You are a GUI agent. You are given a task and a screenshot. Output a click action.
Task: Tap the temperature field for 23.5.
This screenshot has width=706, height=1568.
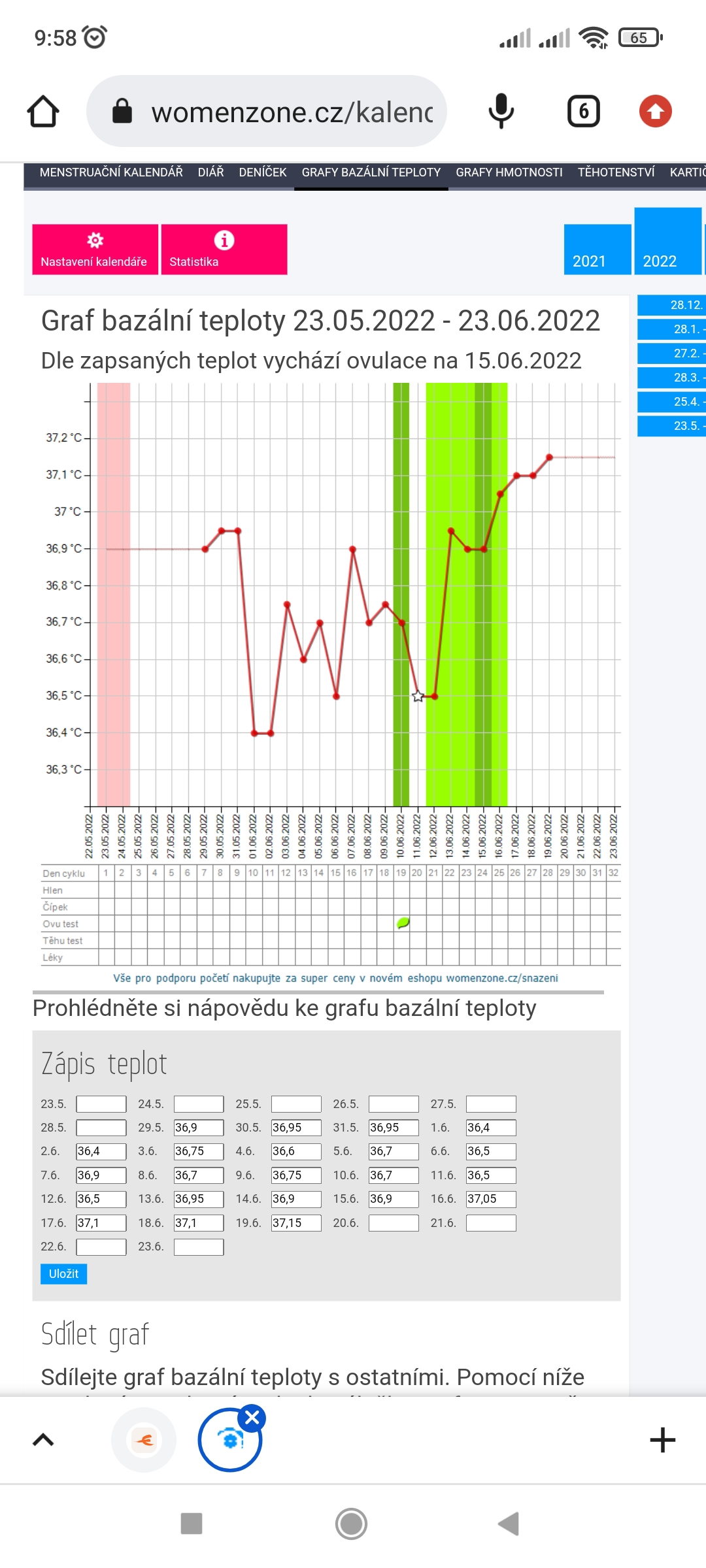point(101,1104)
